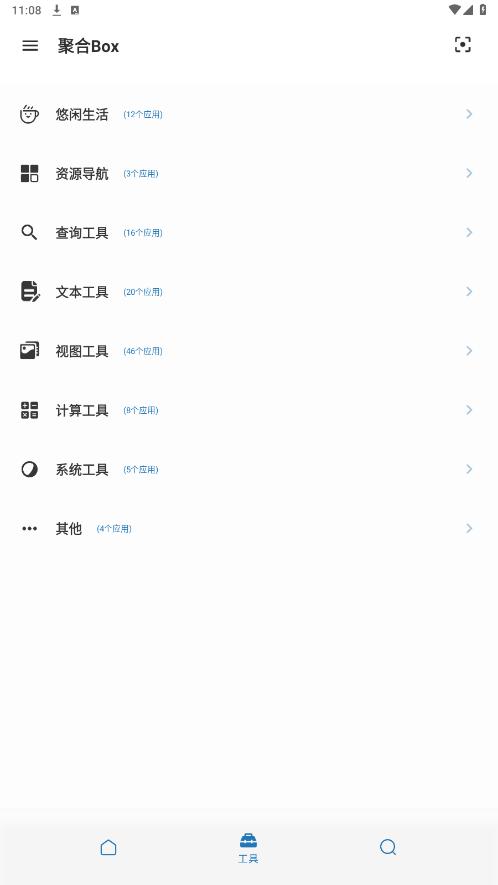This screenshot has width=498, height=885.
Task: Open the 计算工具 category
Action: [x=249, y=410]
